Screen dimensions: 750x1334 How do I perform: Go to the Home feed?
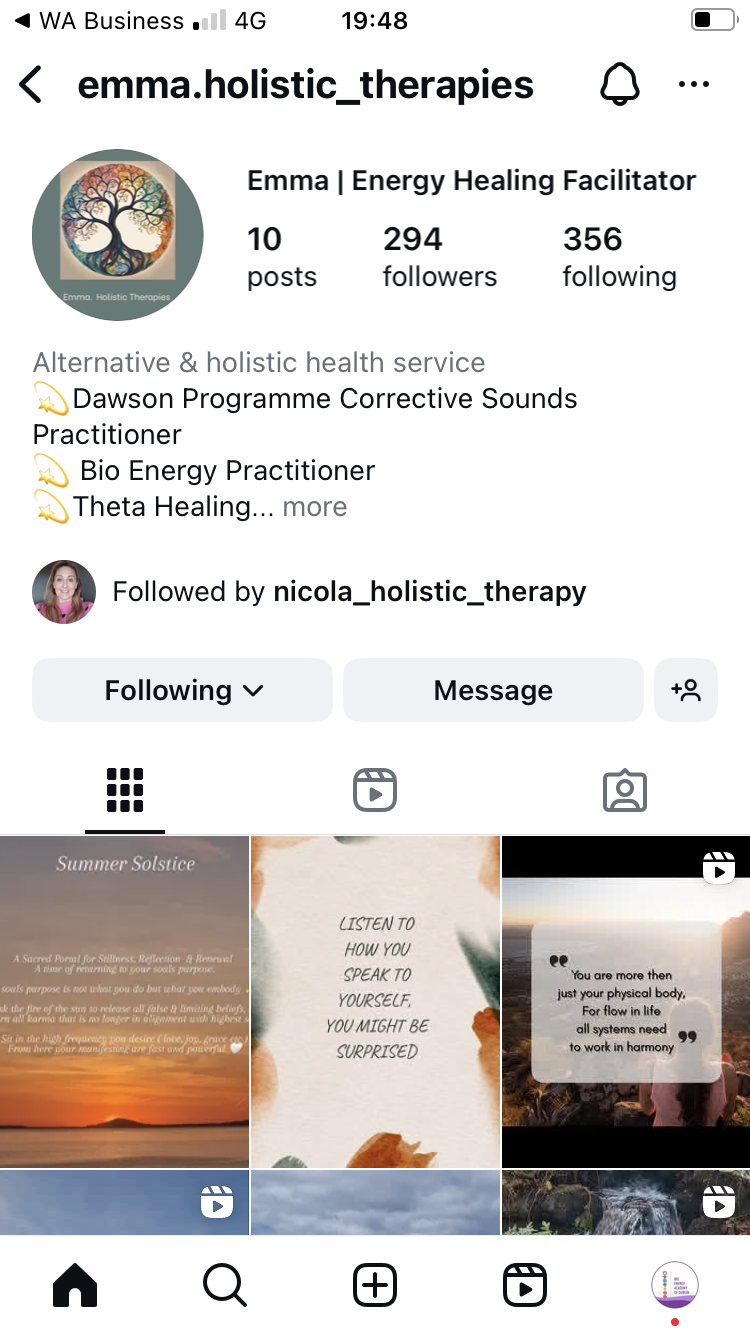[x=75, y=1284]
